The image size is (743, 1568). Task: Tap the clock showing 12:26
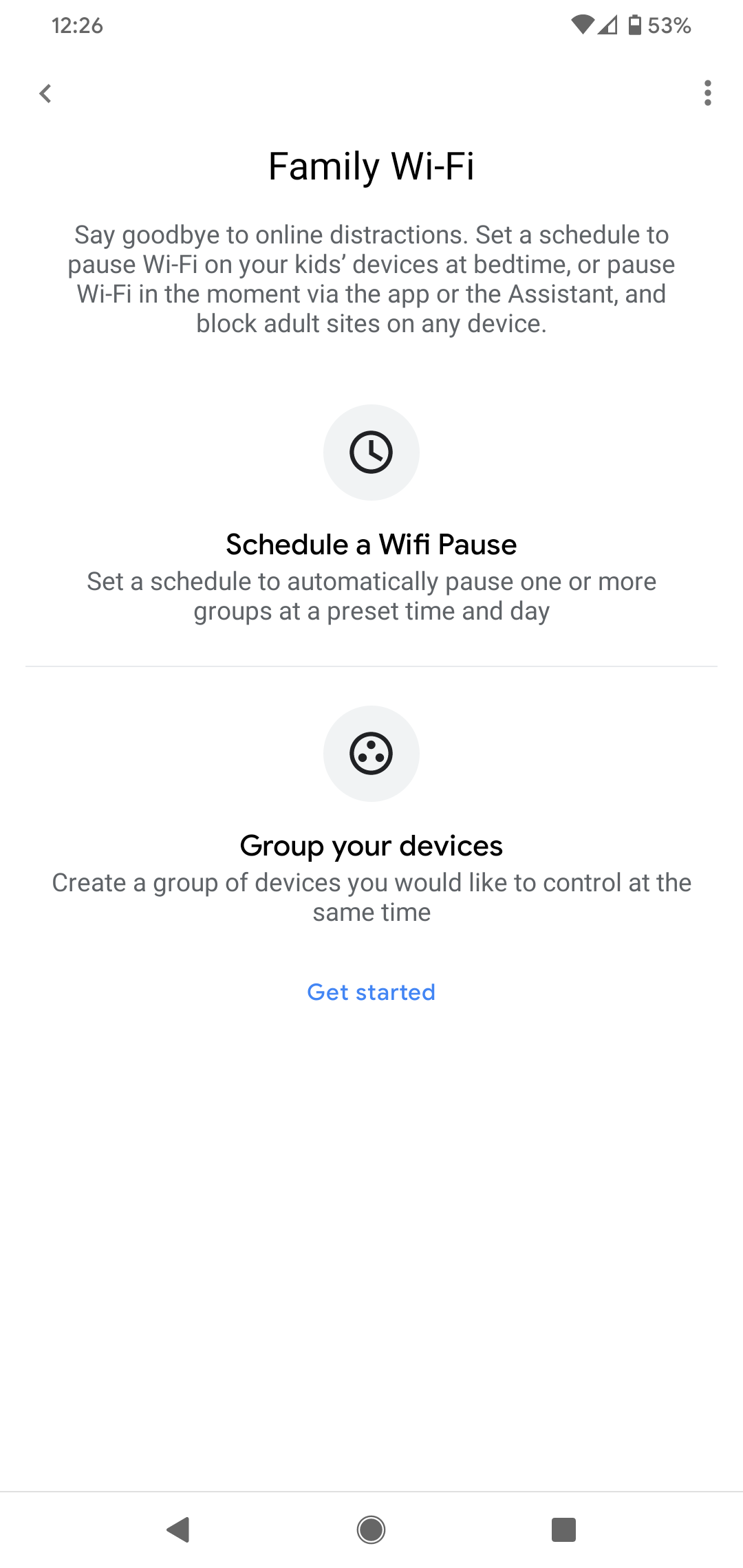(x=78, y=25)
